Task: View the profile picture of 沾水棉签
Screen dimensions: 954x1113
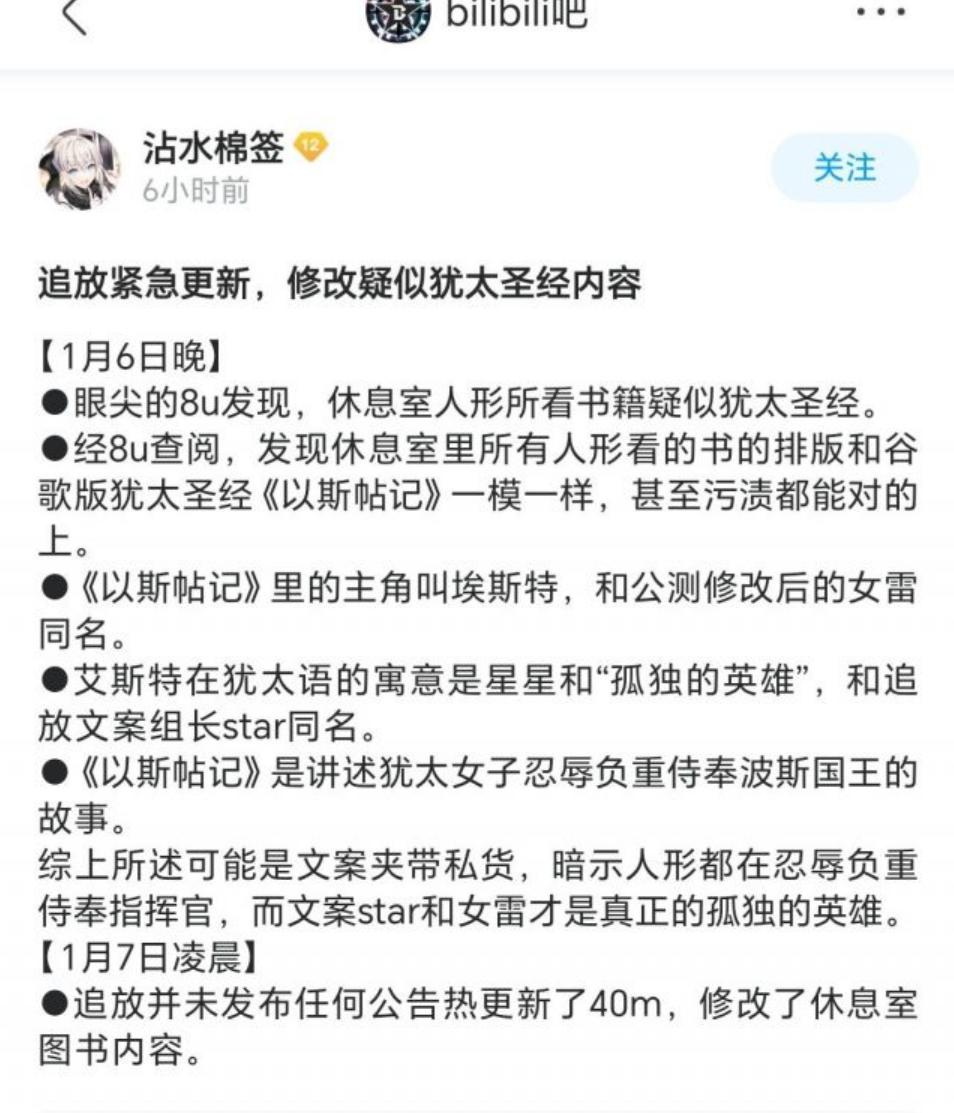Action: 79,168
